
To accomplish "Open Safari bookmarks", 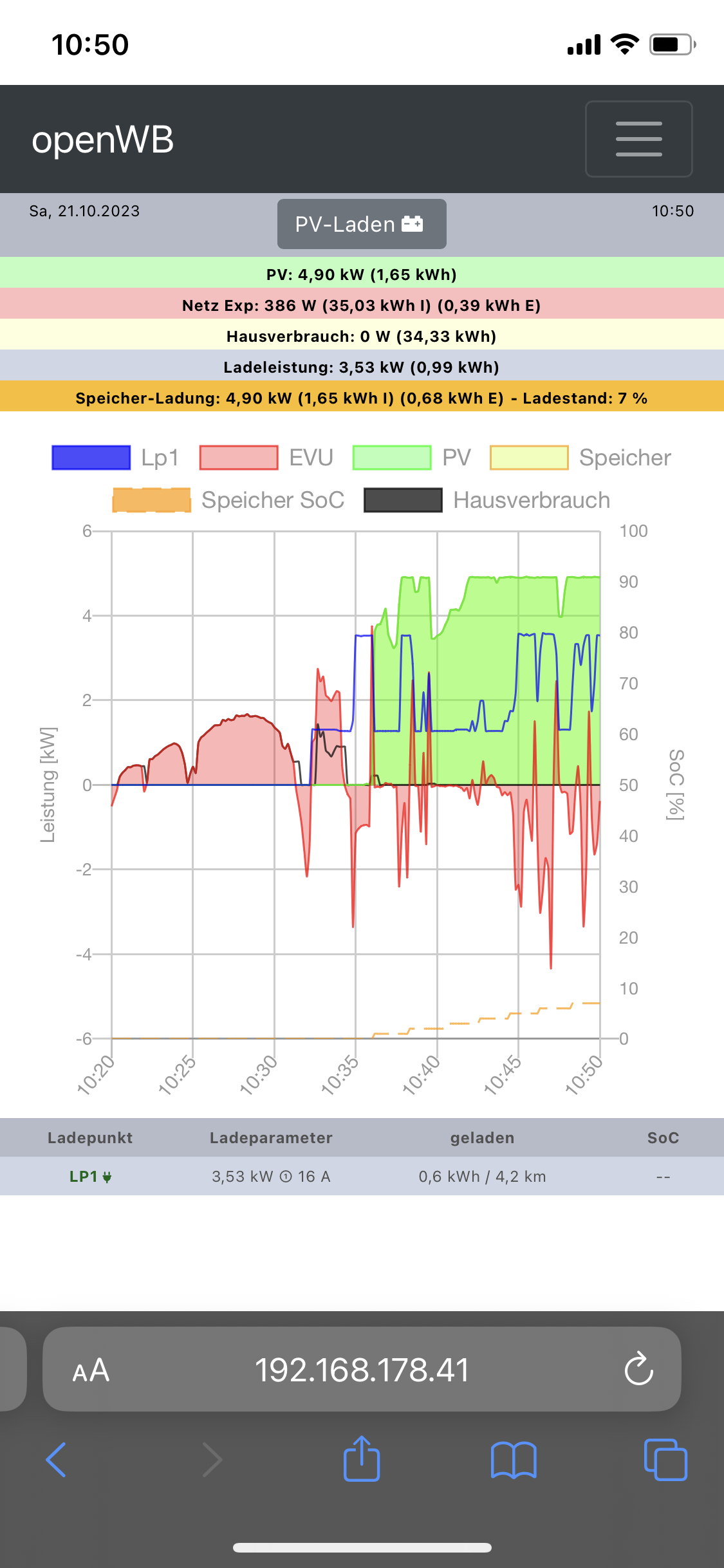I will [x=513, y=1460].
